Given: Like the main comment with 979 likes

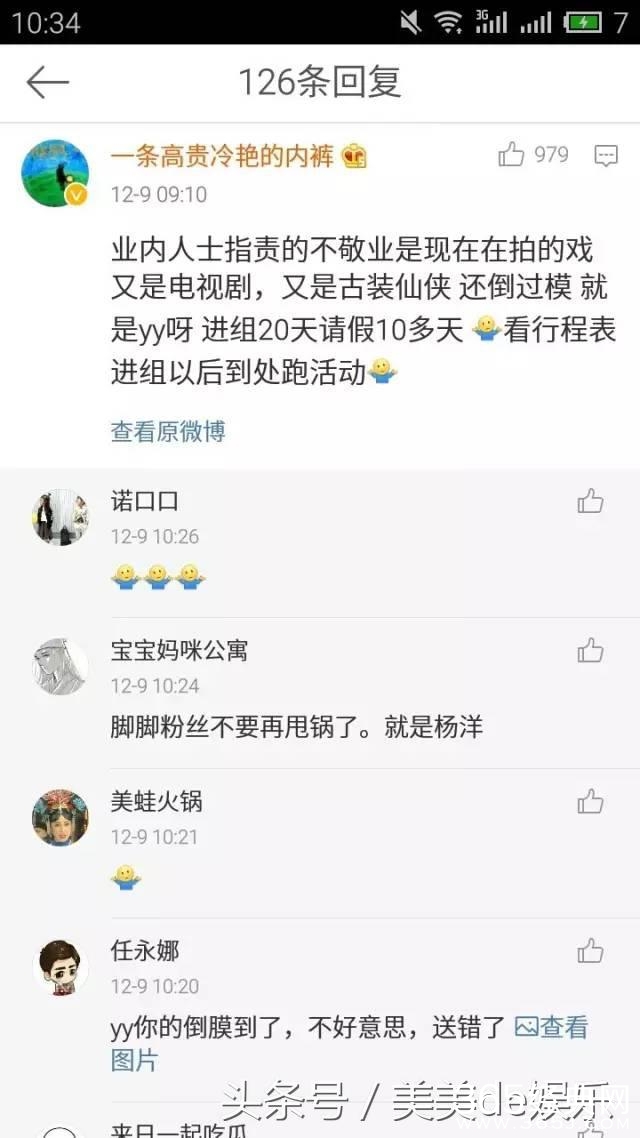Looking at the screenshot, I should coord(512,155).
